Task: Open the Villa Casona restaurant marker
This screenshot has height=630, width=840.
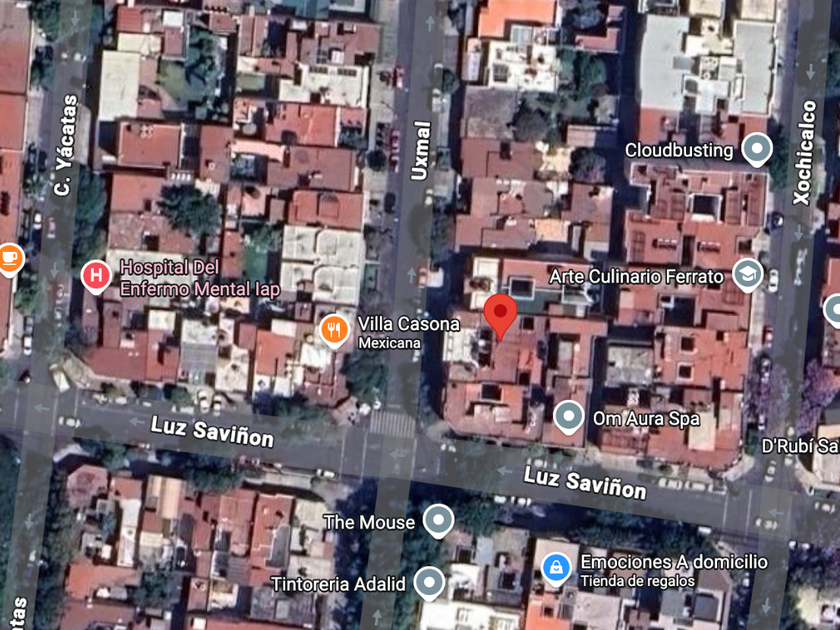Action: (334, 331)
